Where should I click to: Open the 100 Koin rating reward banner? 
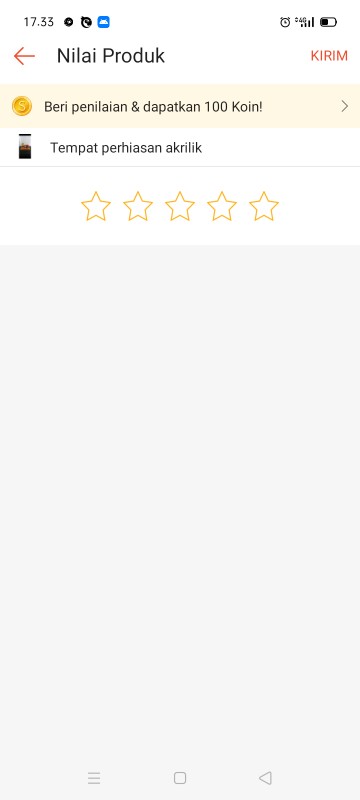[180, 106]
